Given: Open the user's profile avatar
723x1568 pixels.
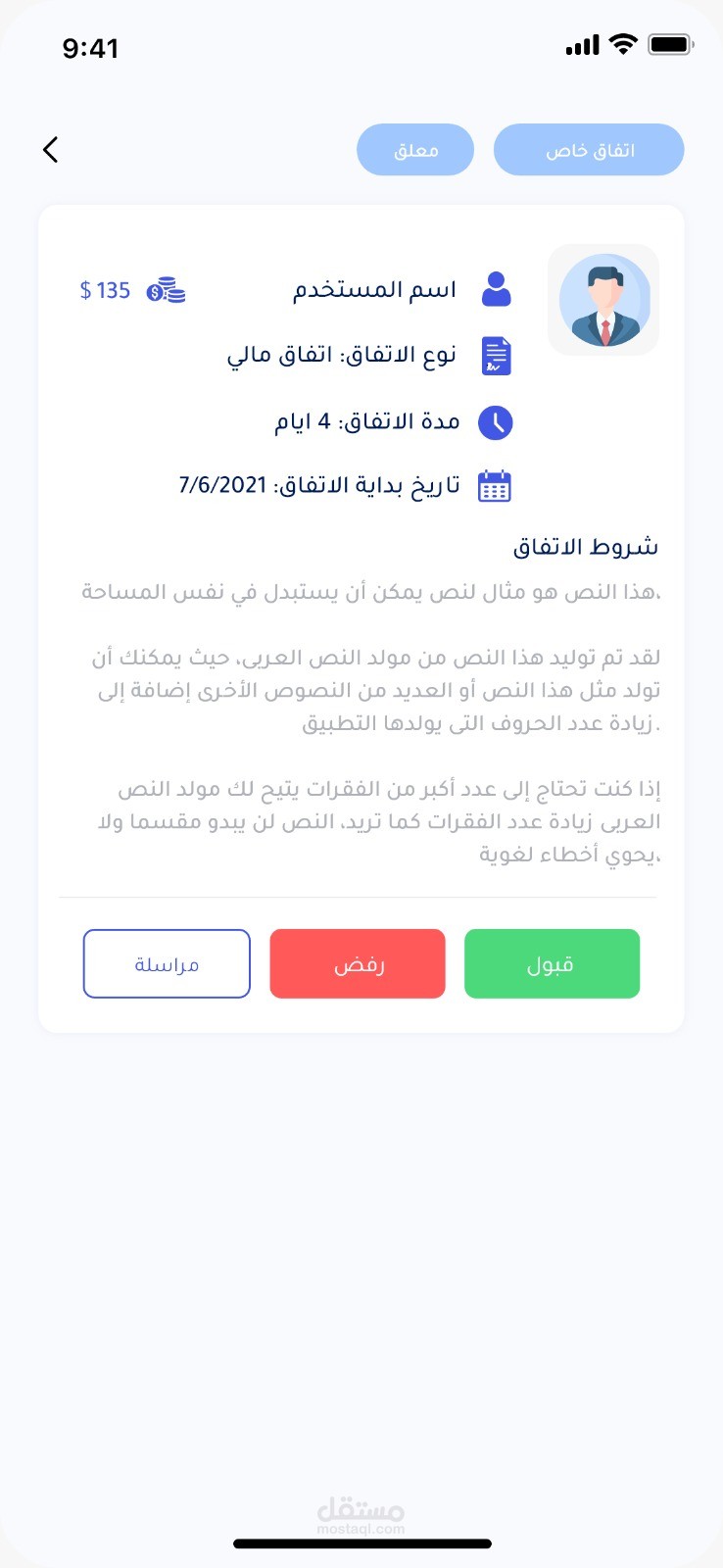Looking at the screenshot, I should pyautogui.click(x=603, y=300).
